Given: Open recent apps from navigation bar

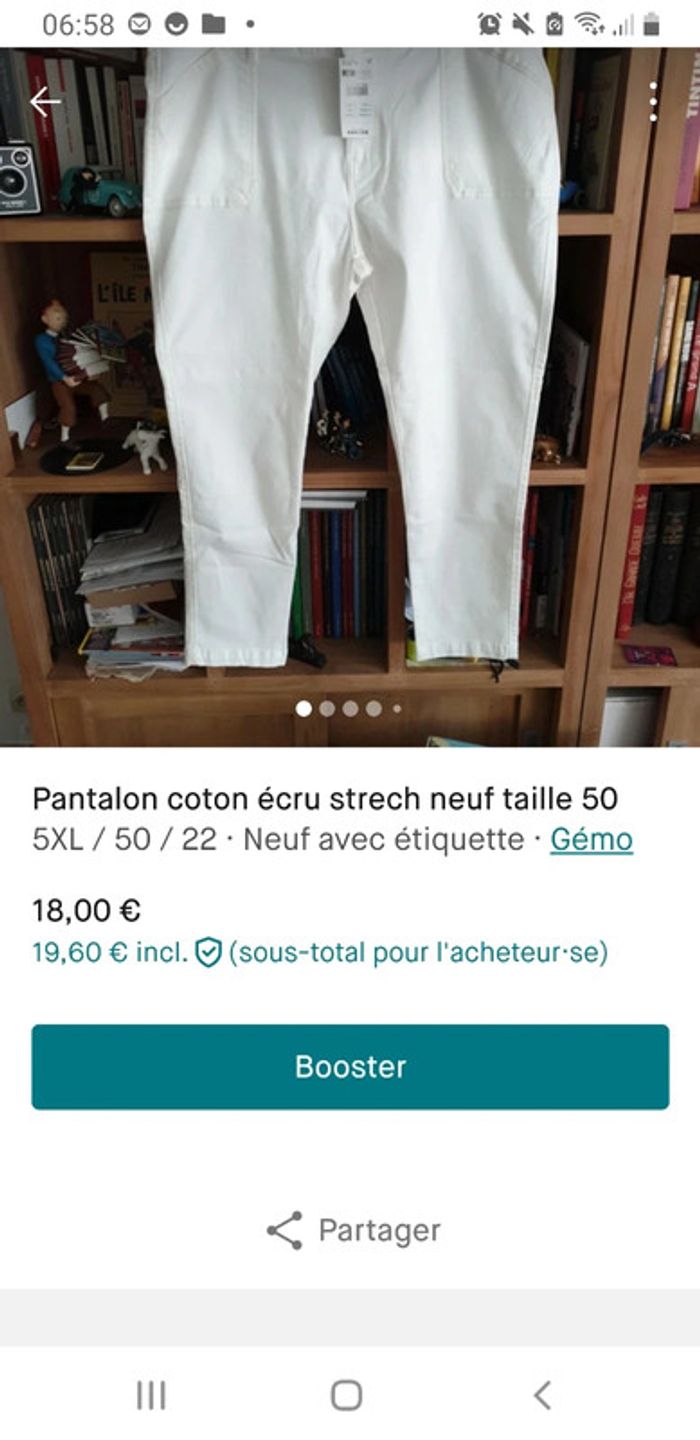Looking at the screenshot, I should click(x=151, y=1395).
